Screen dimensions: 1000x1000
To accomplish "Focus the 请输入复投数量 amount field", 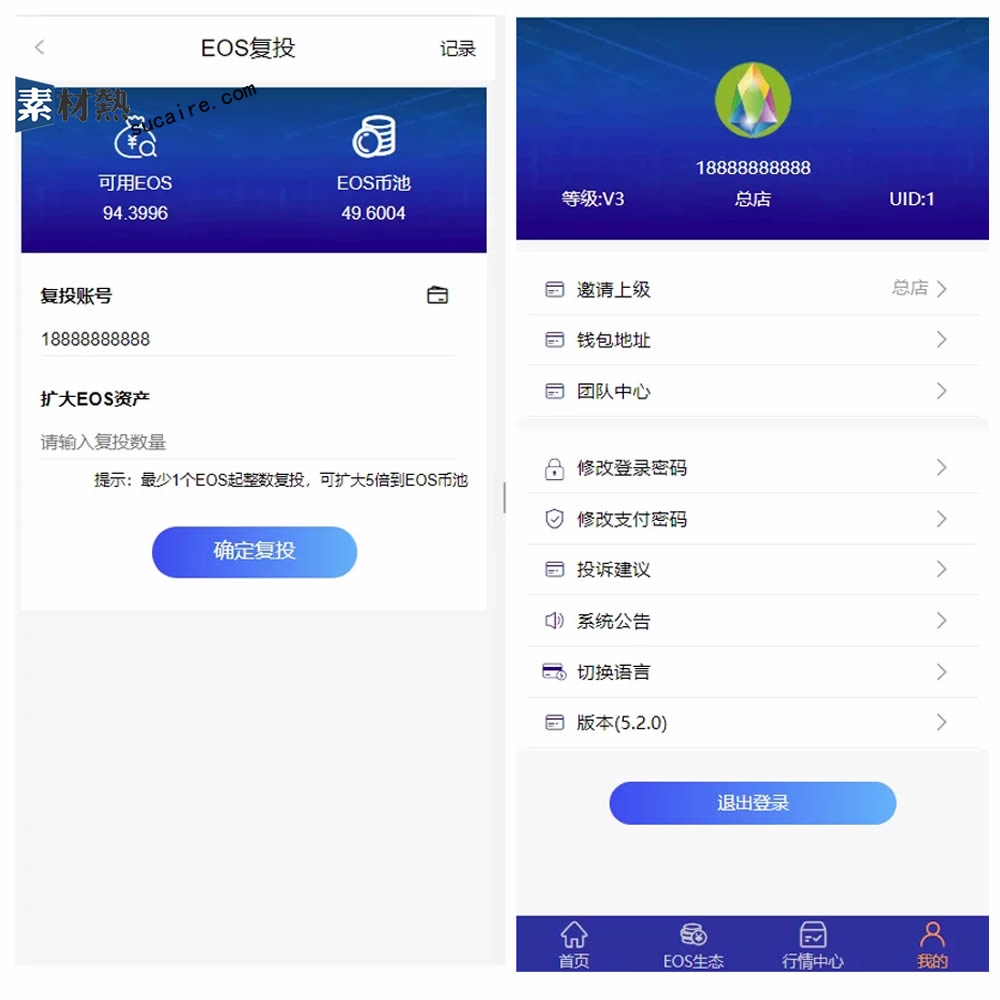I will point(245,442).
